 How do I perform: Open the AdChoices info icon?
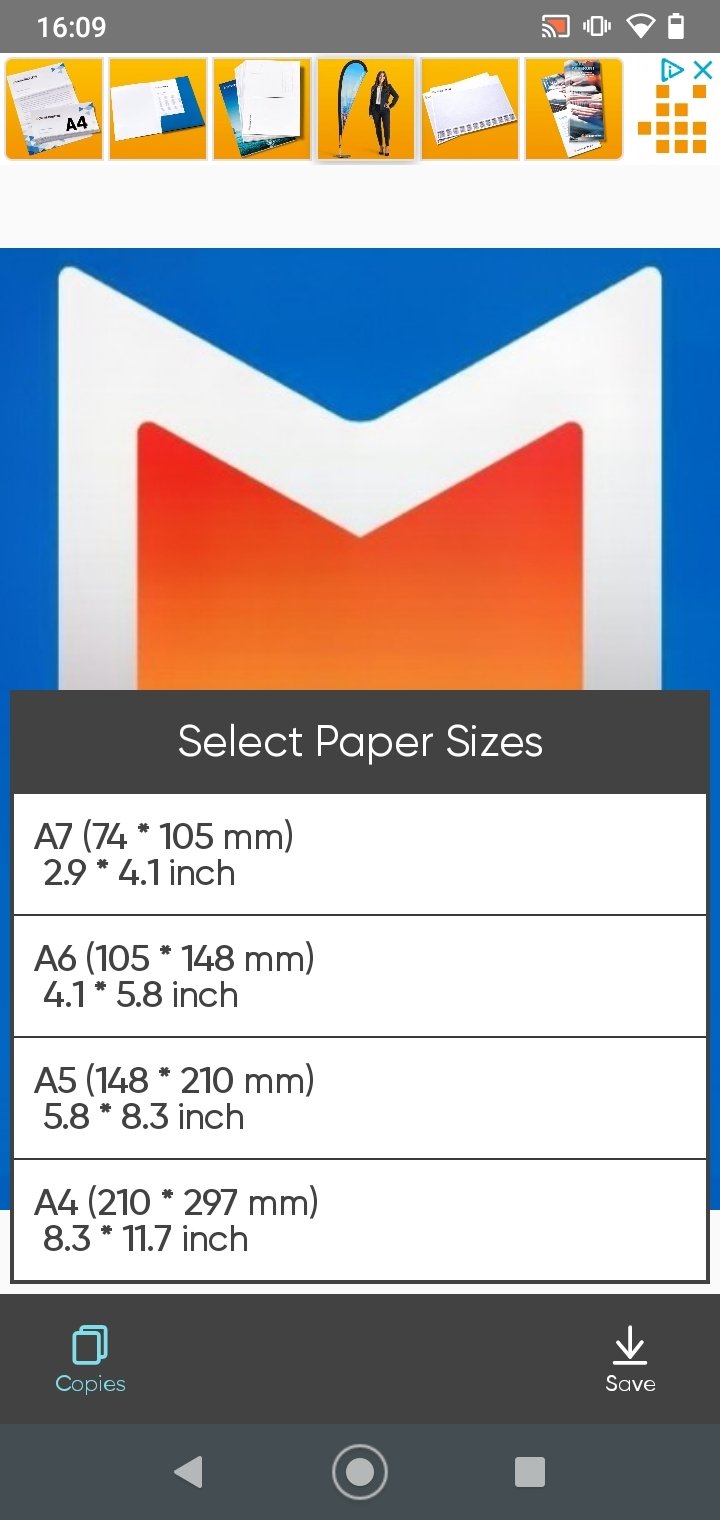click(673, 70)
